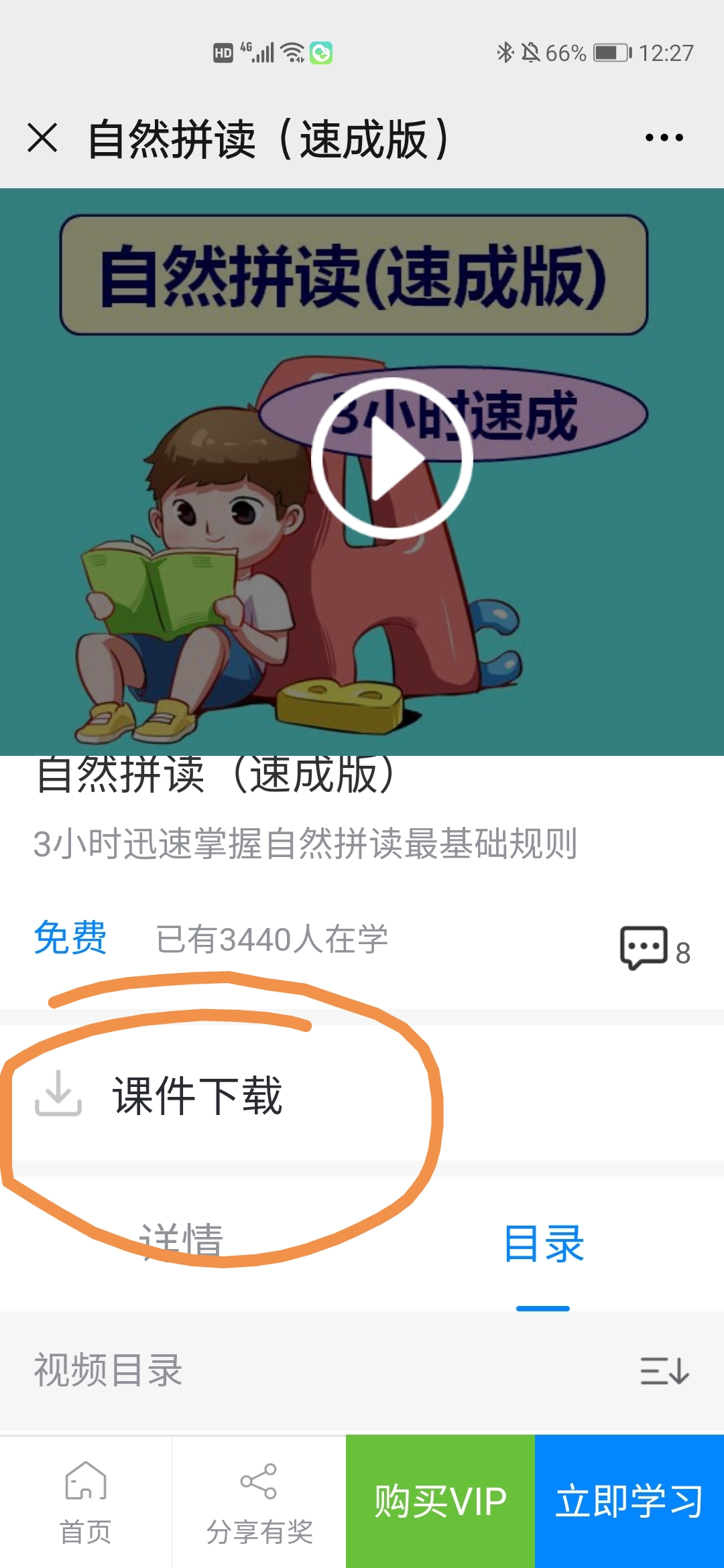
Task: Play the course video
Action: pos(392,458)
